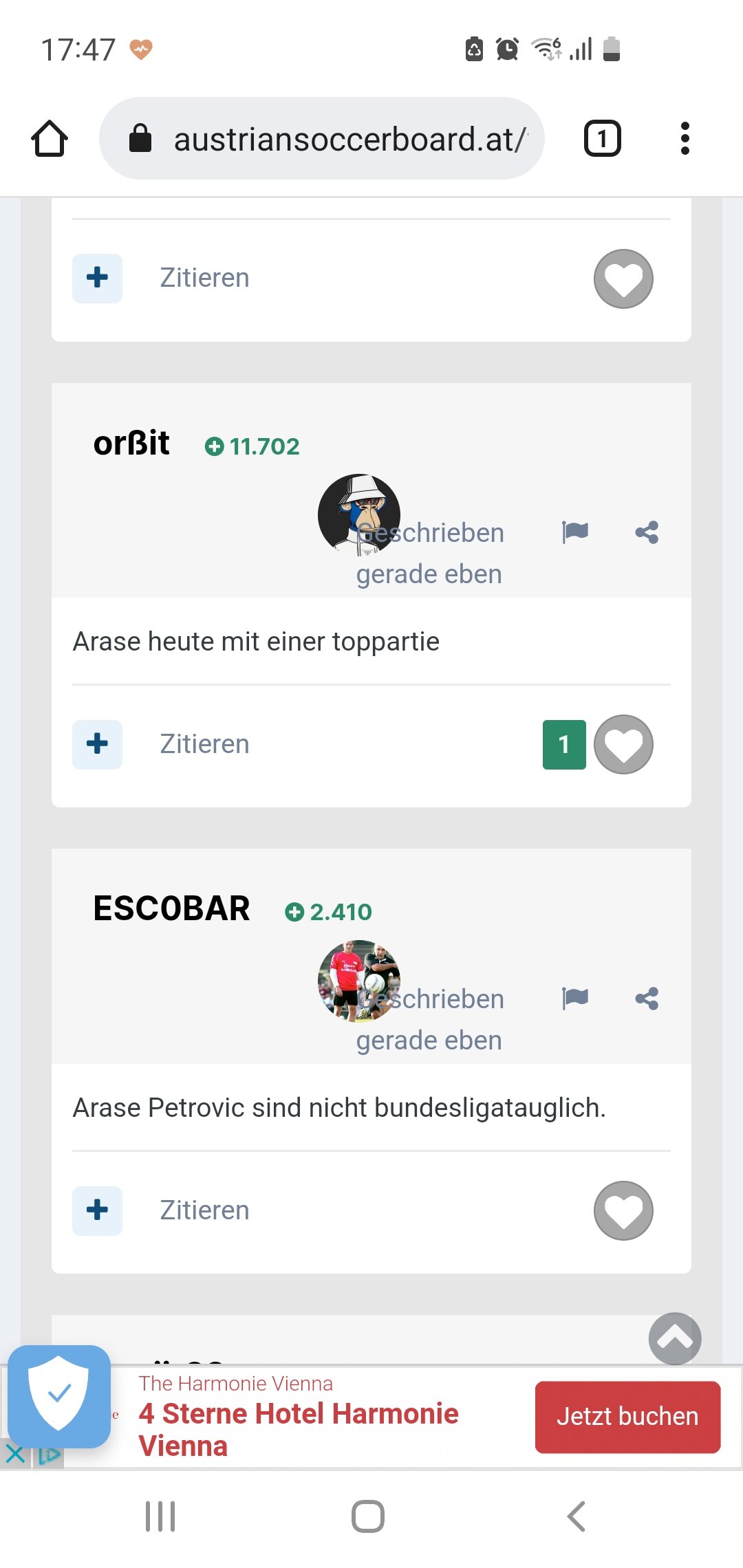Quote ESCOBAR's post via Zitieren

tap(204, 1210)
